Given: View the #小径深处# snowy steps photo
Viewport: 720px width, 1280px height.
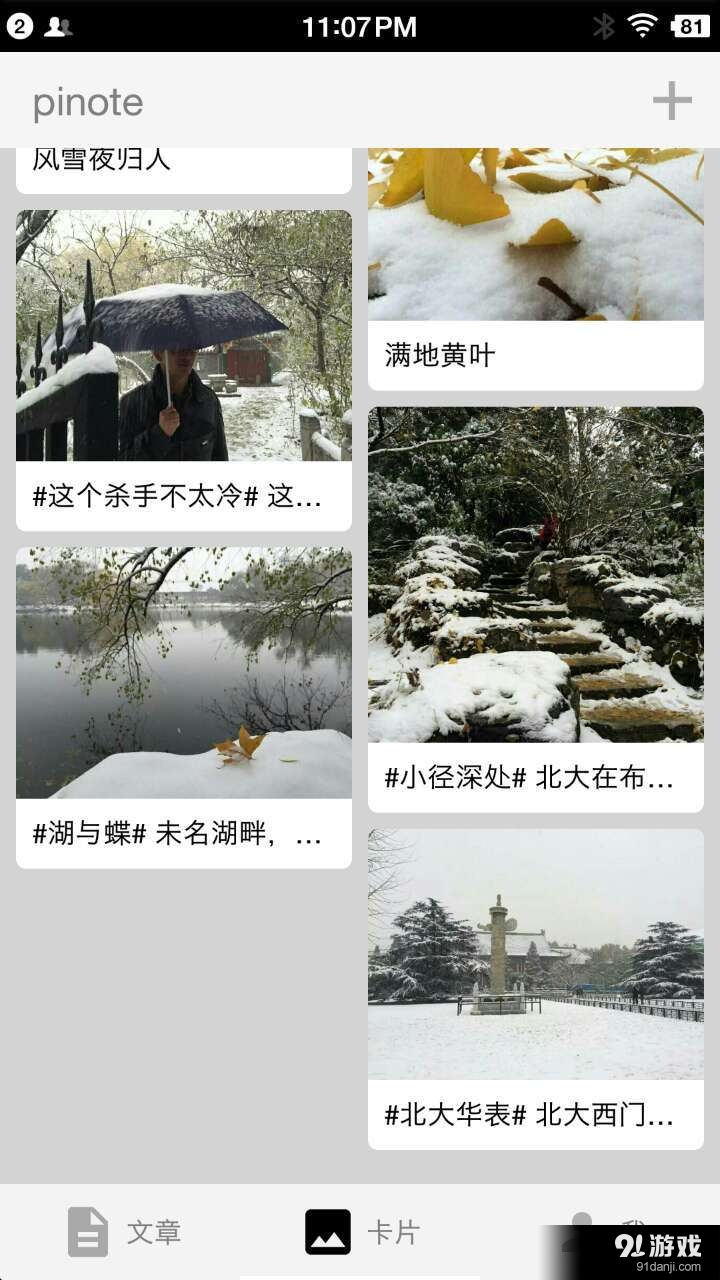Looking at the screenshot, I should tap(535, 573).
